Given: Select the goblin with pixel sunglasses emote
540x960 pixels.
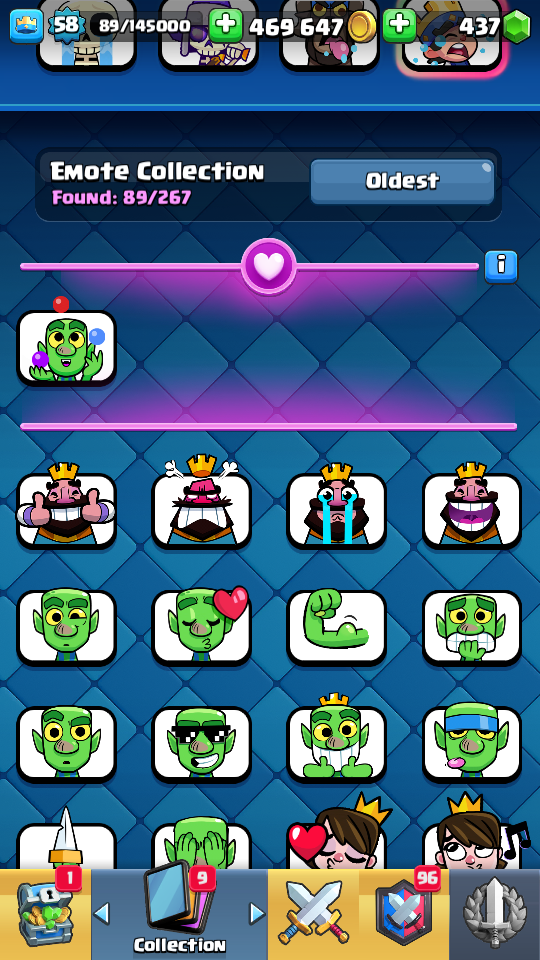Looking at the screenshot, I should point(201,744).
